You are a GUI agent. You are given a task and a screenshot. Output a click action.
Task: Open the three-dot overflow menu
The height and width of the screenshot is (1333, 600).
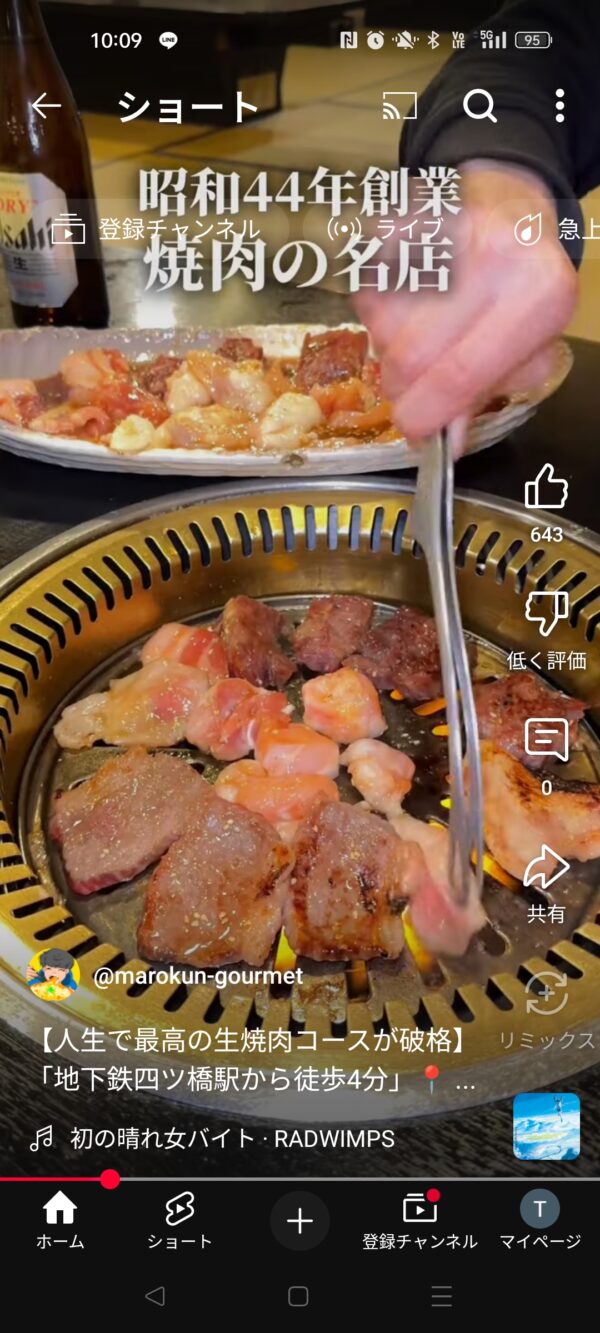coord(560,106)
